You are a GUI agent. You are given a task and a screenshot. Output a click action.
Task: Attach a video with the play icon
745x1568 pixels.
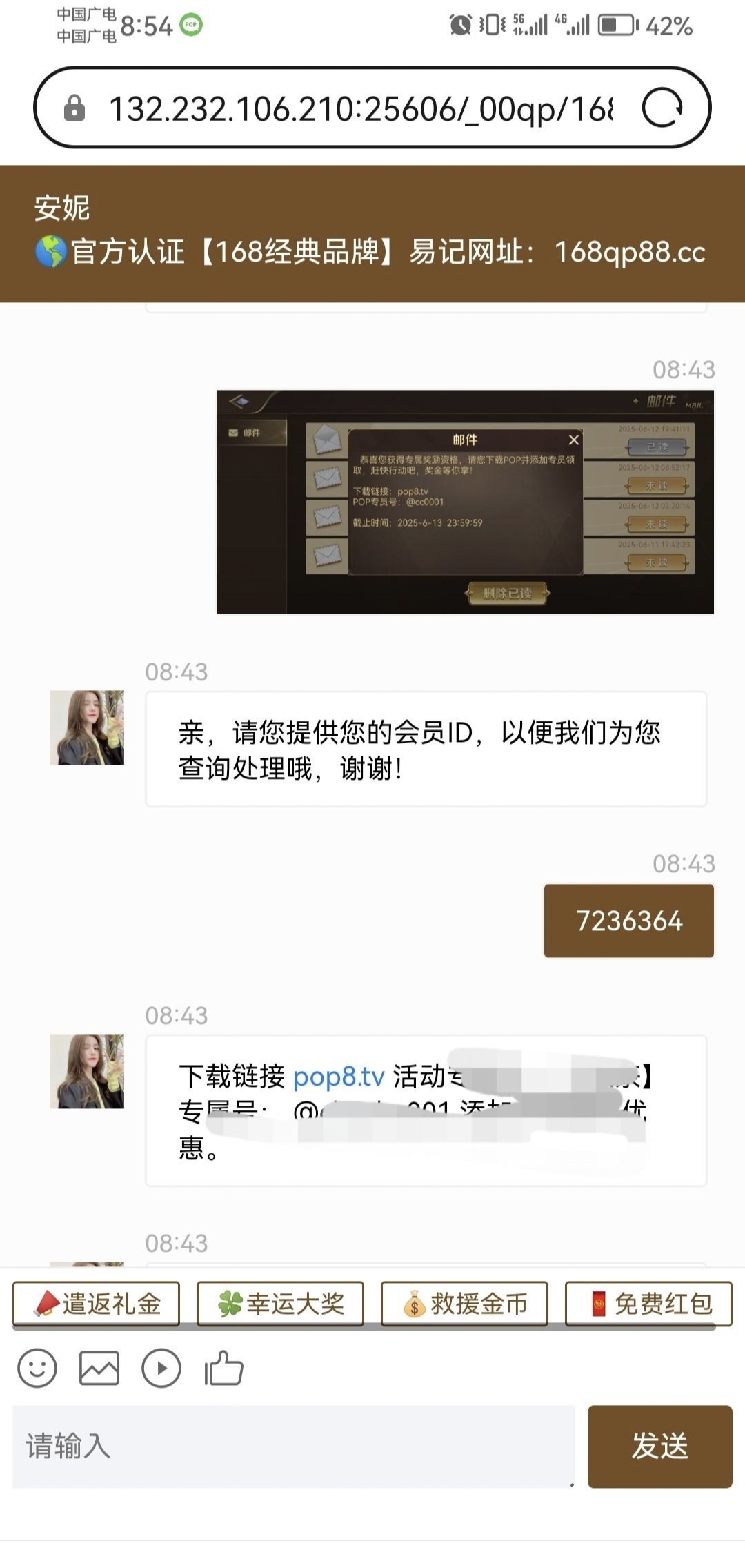click(161, 1368)
